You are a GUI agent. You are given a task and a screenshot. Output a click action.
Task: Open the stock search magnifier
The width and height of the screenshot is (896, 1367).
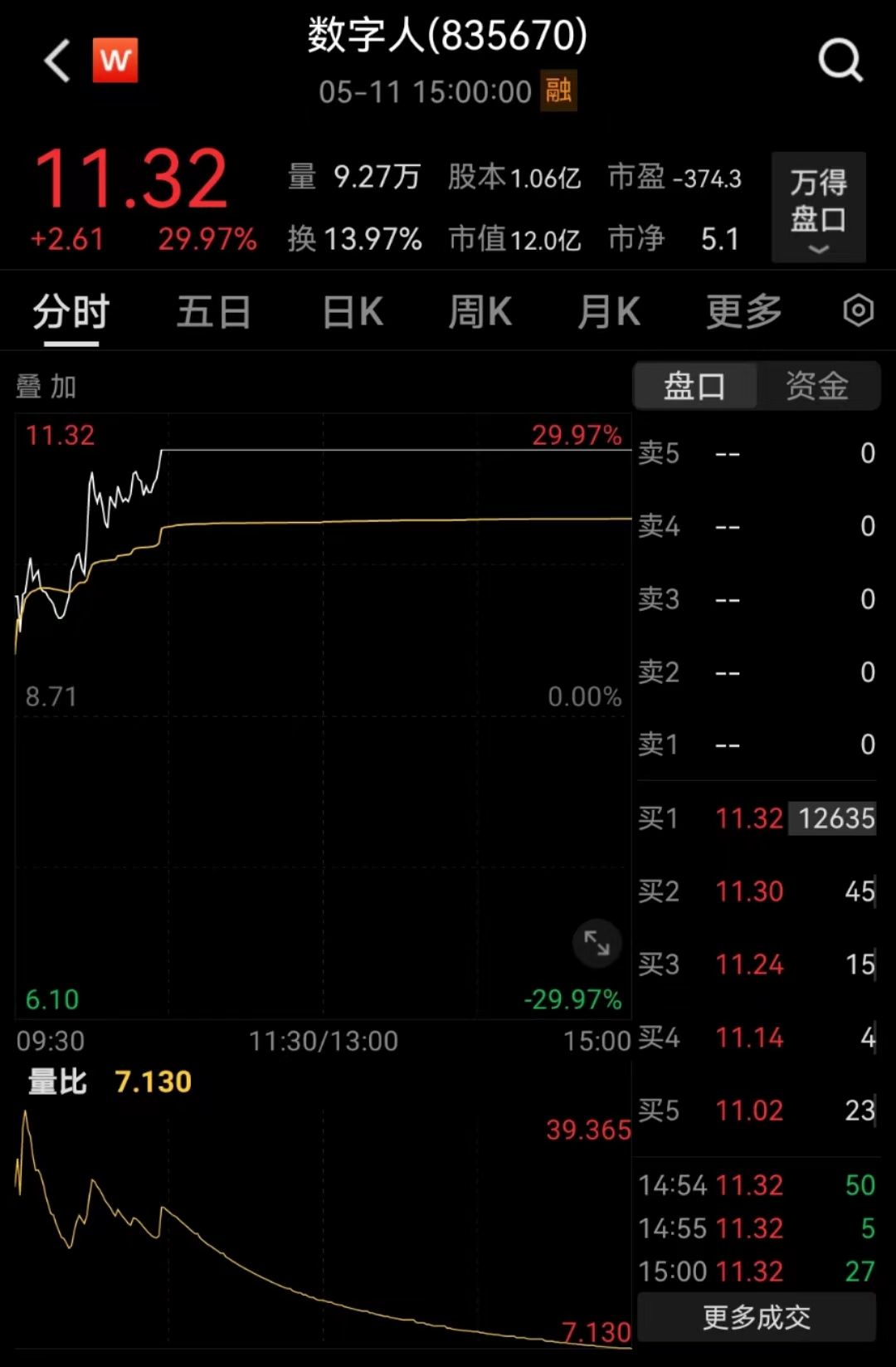[x=840, y=61]
